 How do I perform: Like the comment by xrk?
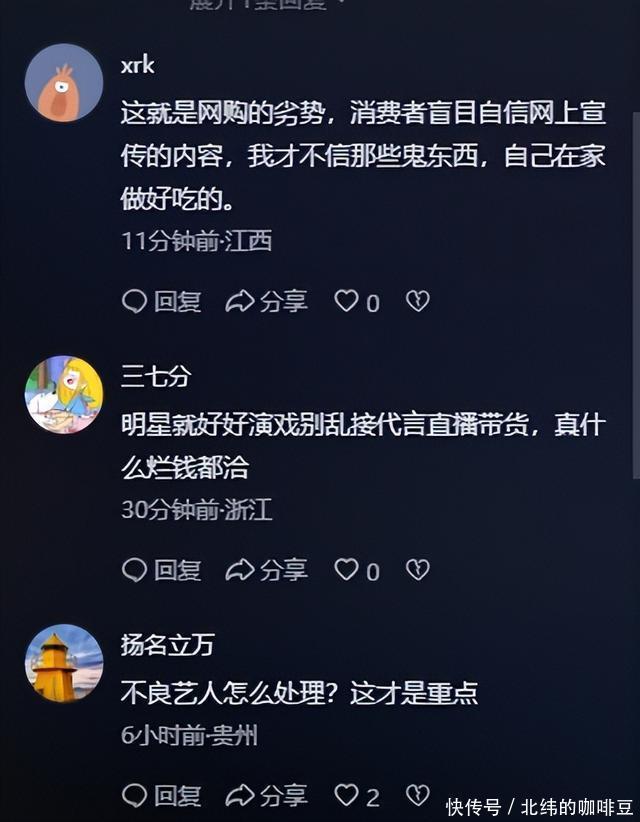click(x=347, y=301)
